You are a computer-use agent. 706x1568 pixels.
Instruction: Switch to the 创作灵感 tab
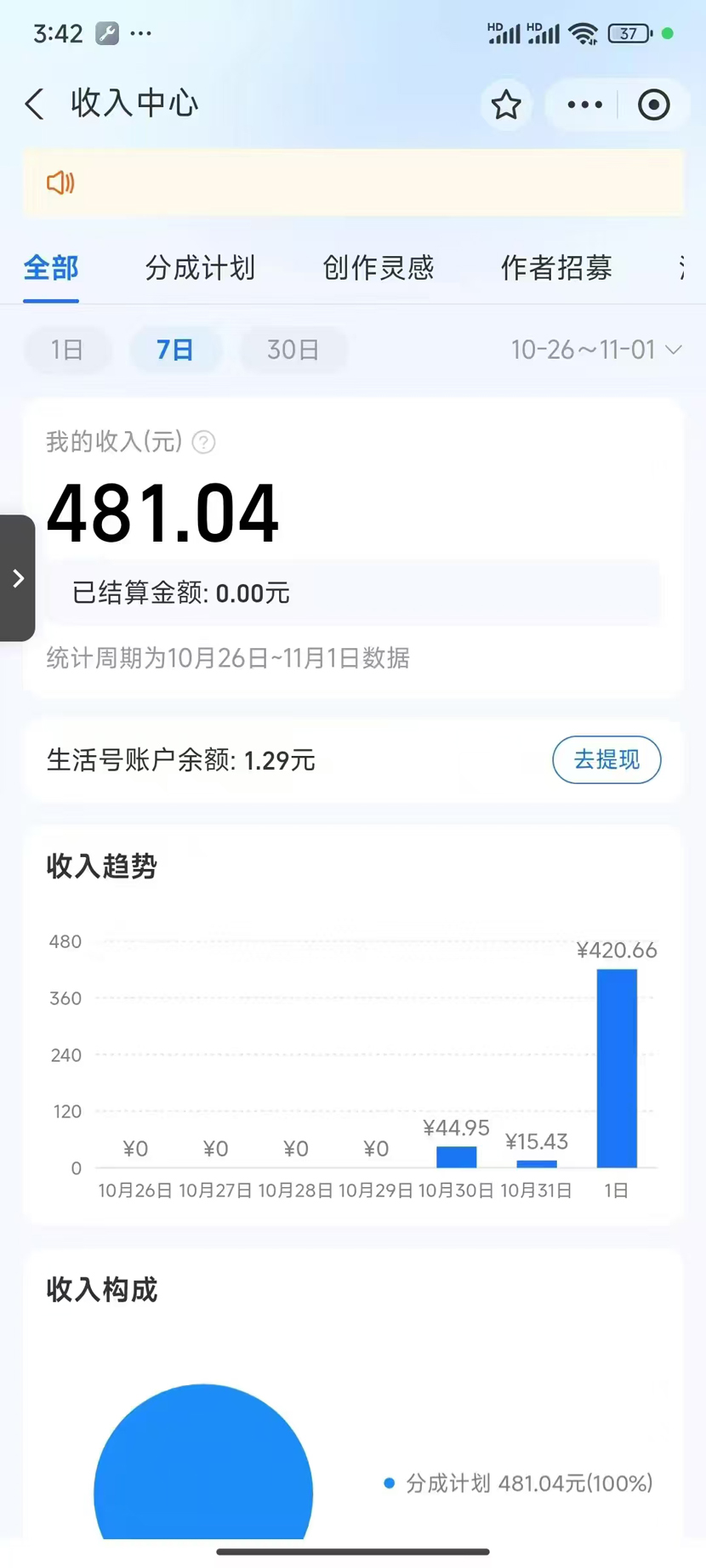[x=379, y=268]
